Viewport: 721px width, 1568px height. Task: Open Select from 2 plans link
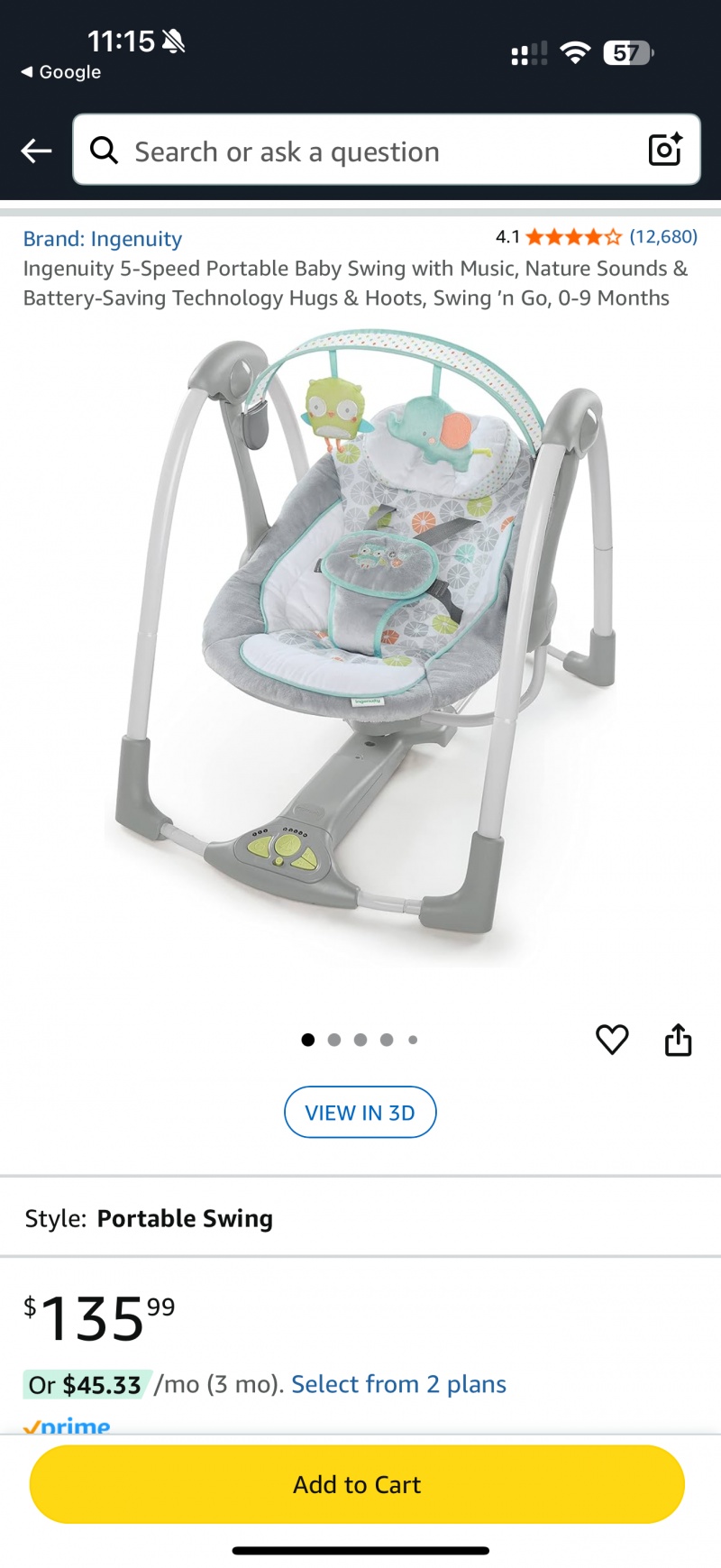[x=398, y=1384]
